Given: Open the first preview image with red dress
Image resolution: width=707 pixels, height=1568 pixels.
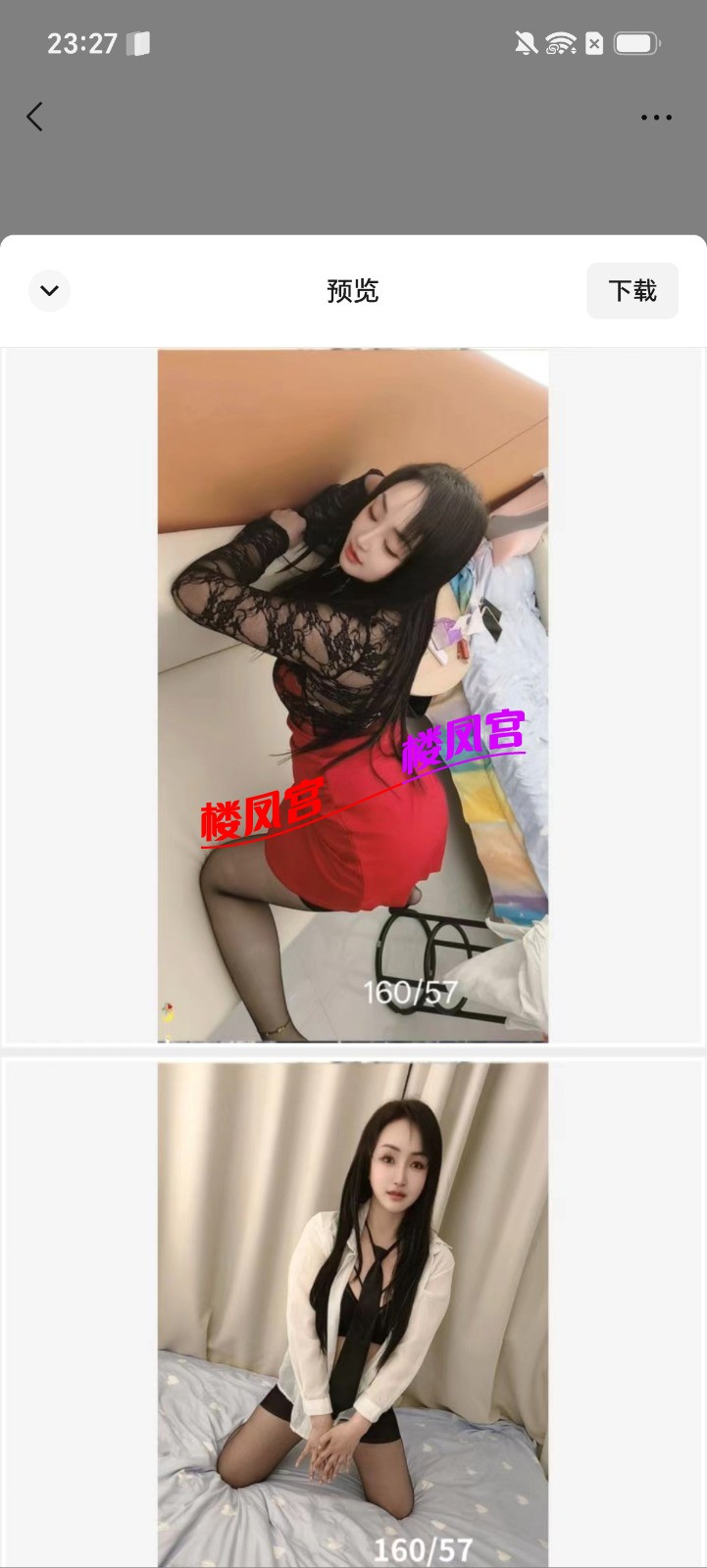Looking at the screenshot, I should tap(353, 696).
